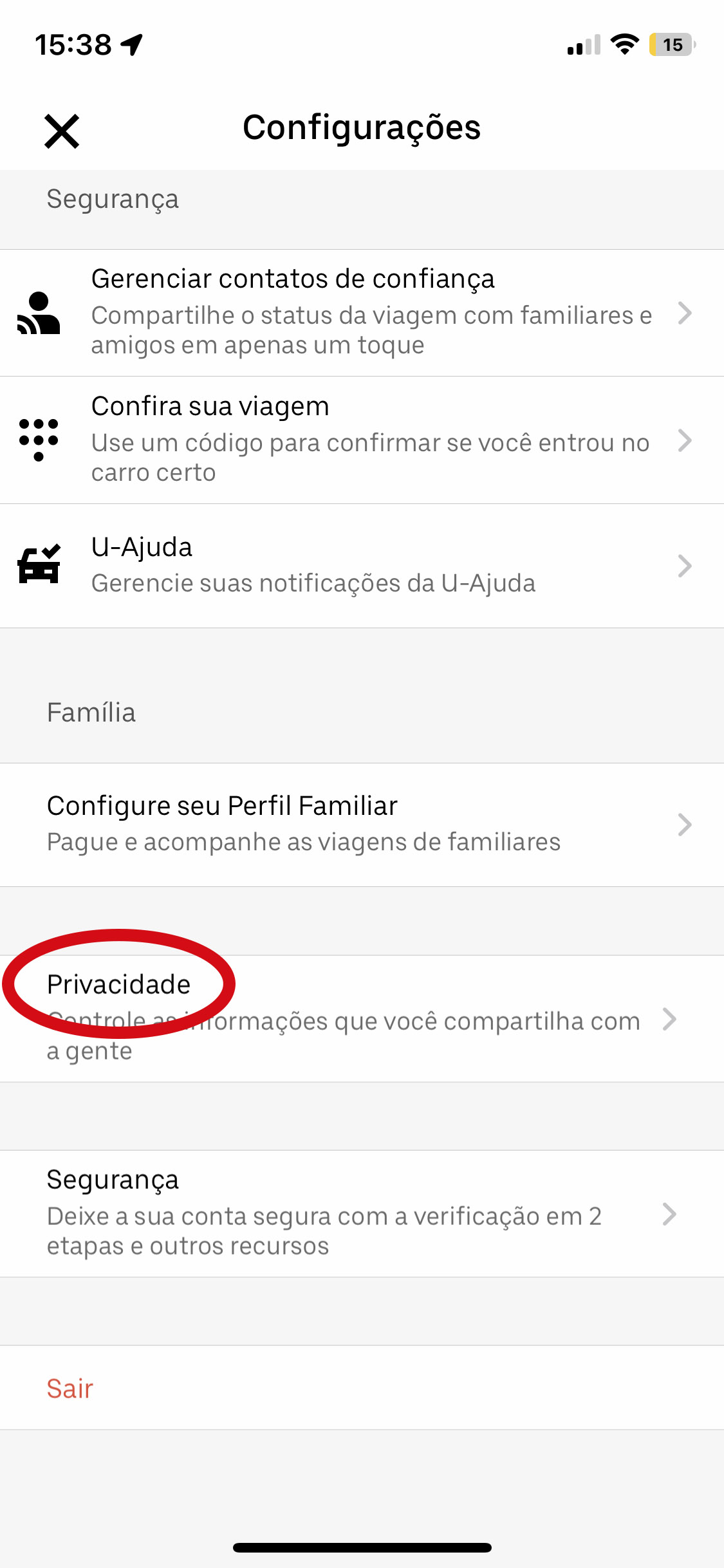Screen dimensions: 724x1568
Task: Click the home indicator bar
Action: (x=362, y=1547)
